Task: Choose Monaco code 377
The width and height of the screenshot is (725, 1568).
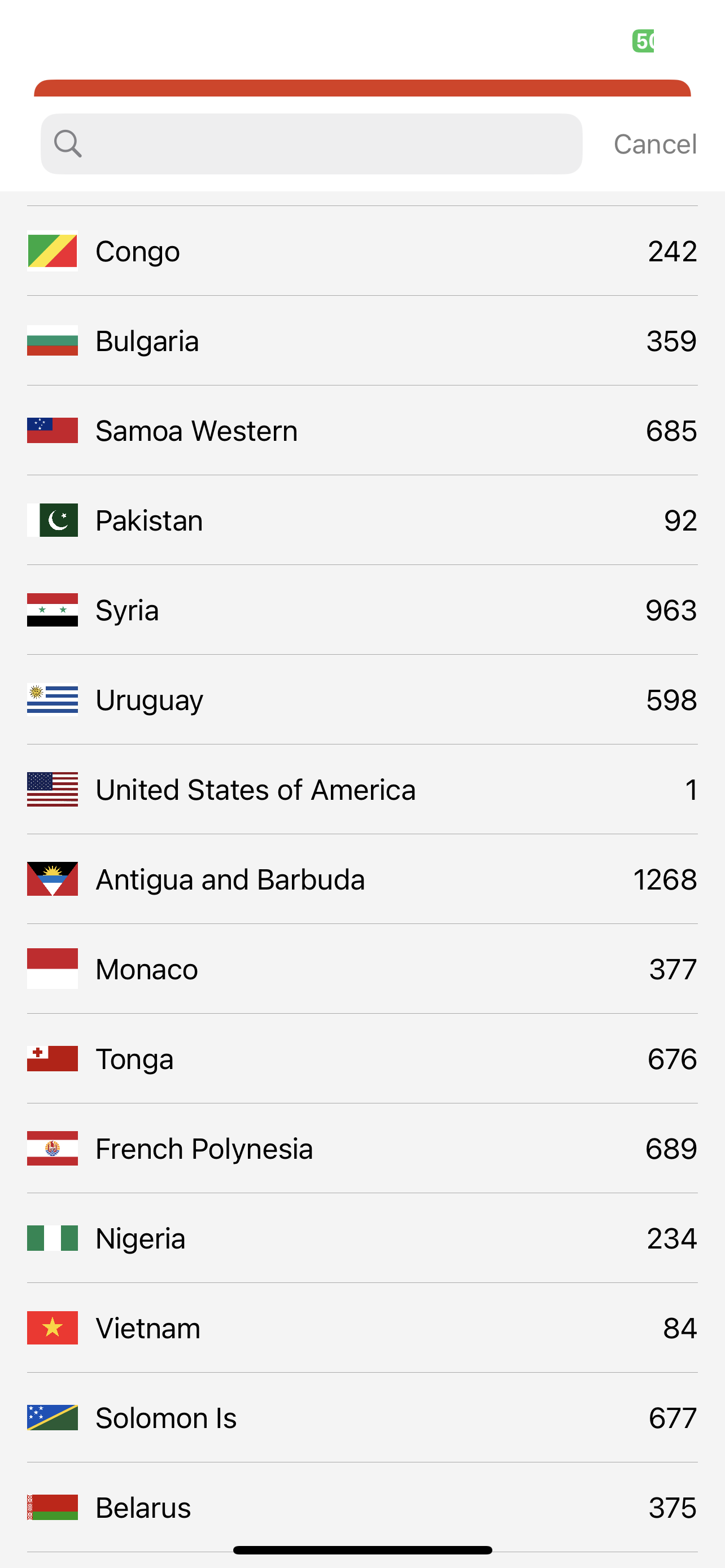Action: tap(362, 969)
